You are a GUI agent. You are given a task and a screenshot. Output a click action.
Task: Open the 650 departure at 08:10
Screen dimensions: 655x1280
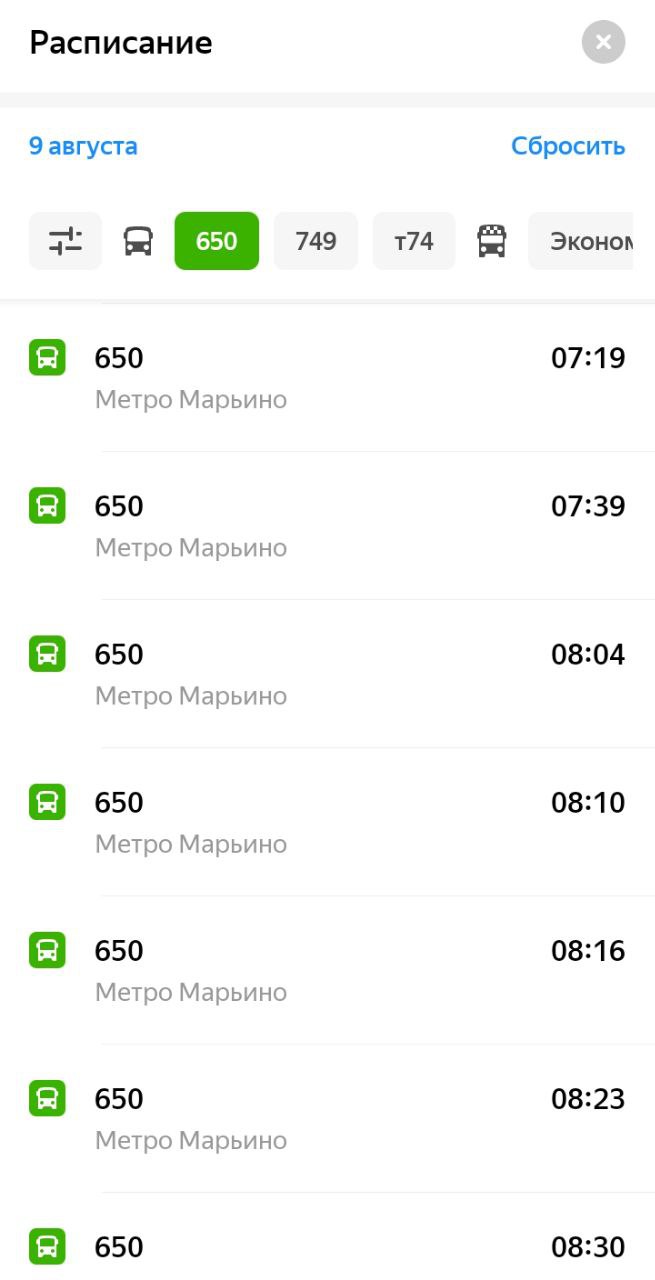coord(327,822)
